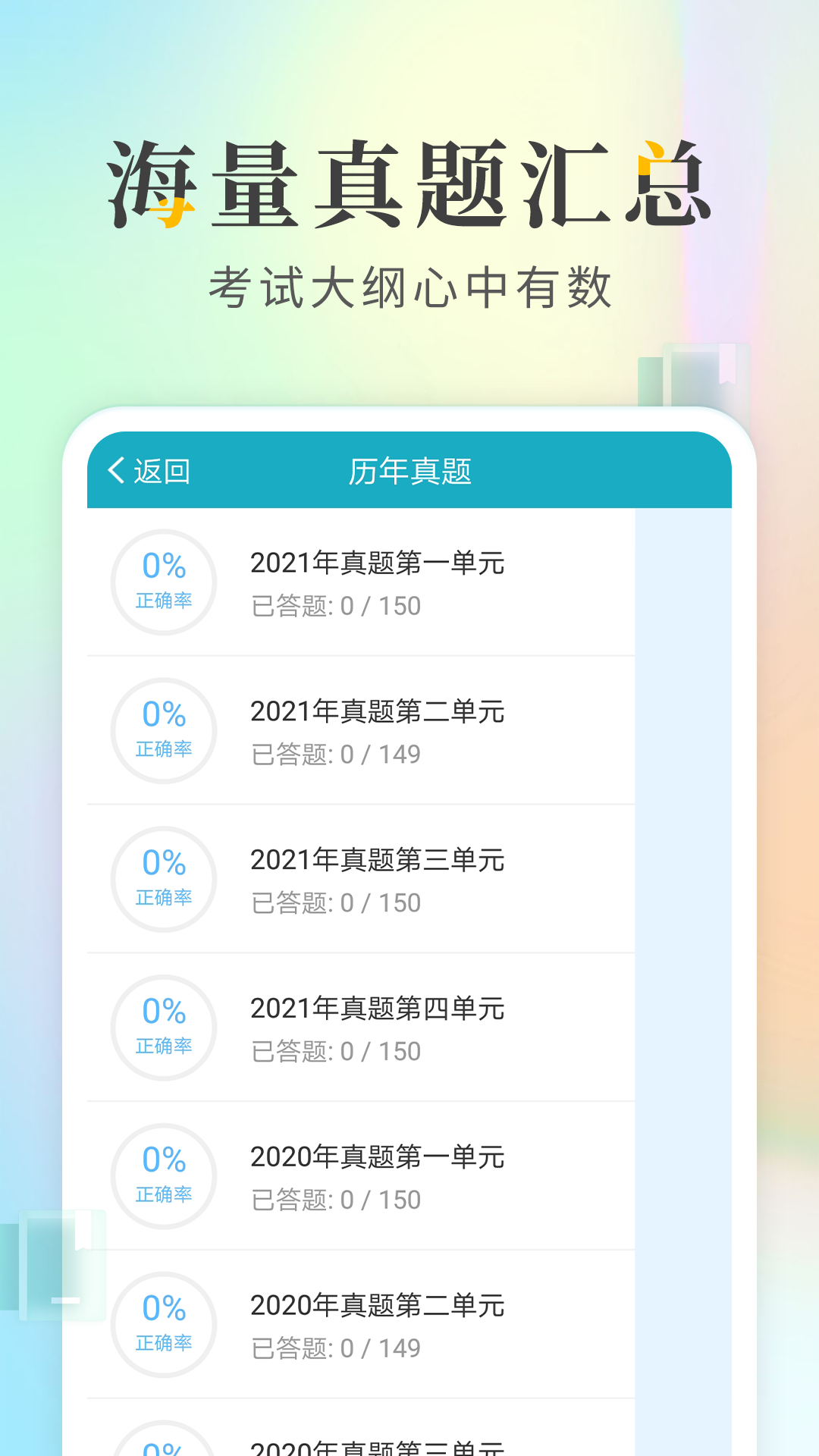Open the partially visible 2020年真题第三单元 row
Image resolution: width=819 pixels, height=1456 pixels.
(x=379, y=1445)
